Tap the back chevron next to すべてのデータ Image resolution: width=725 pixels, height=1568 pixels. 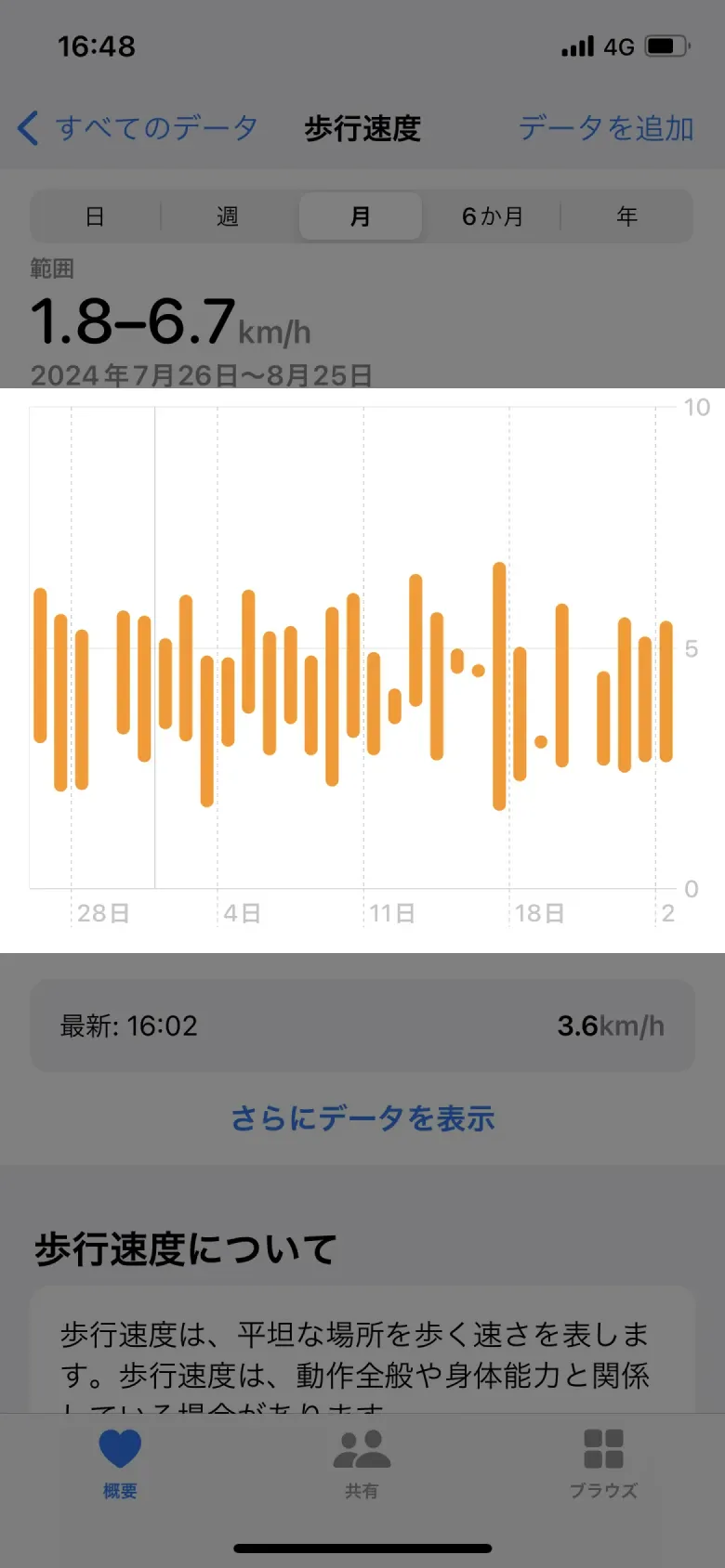click(28, 128)
